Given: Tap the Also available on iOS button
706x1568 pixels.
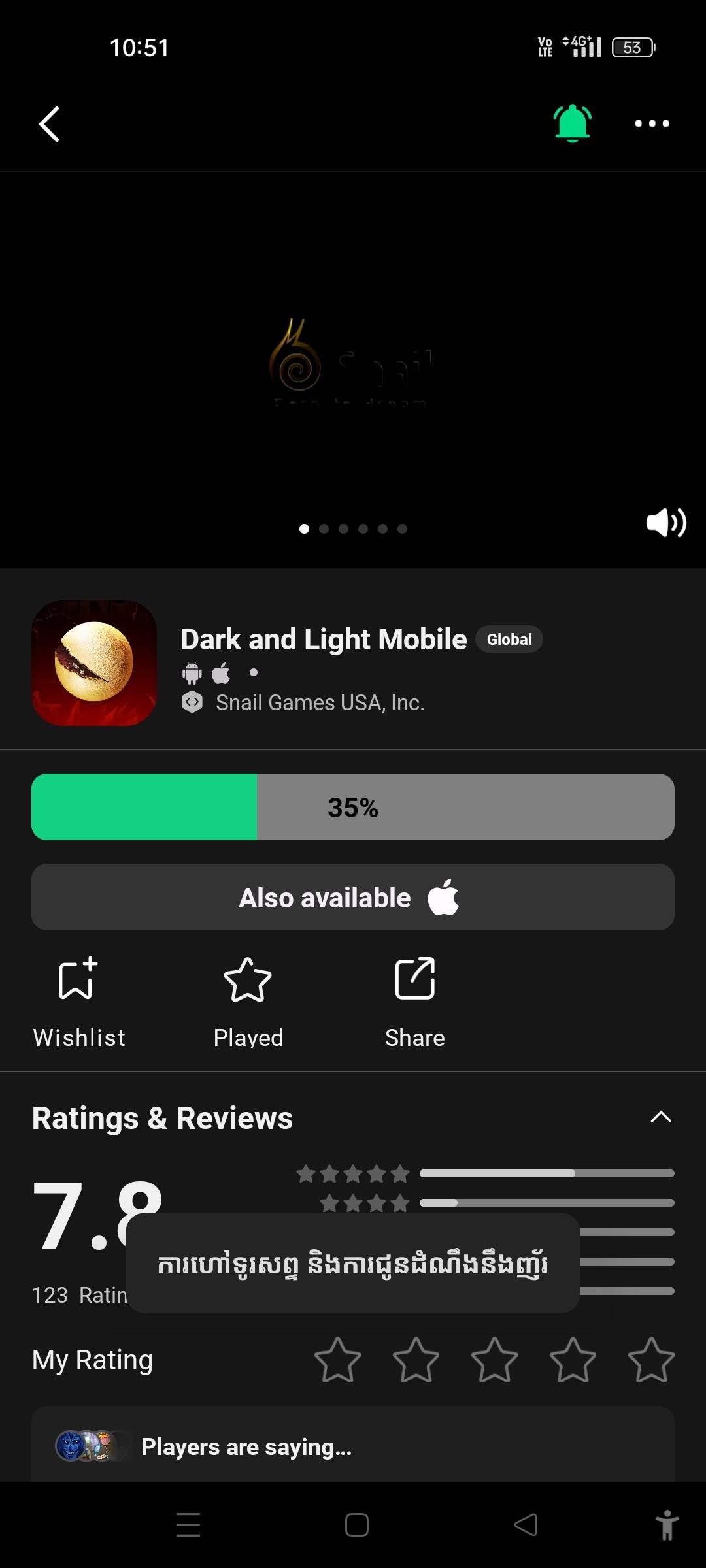Looking at the screenshot, I should pyautogui.click(x=352, y=896).
